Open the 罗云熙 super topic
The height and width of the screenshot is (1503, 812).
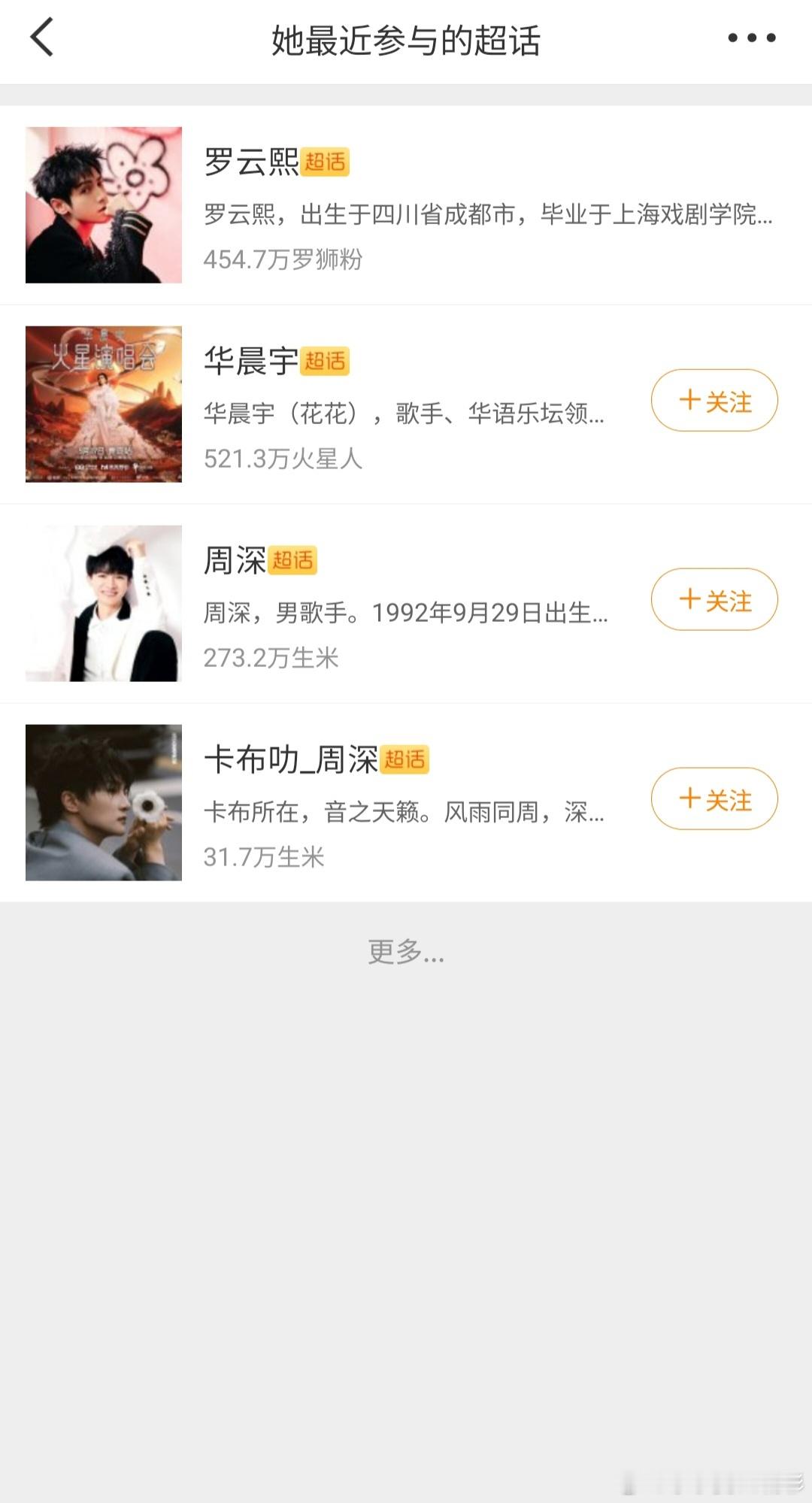[x=406, y=205]
